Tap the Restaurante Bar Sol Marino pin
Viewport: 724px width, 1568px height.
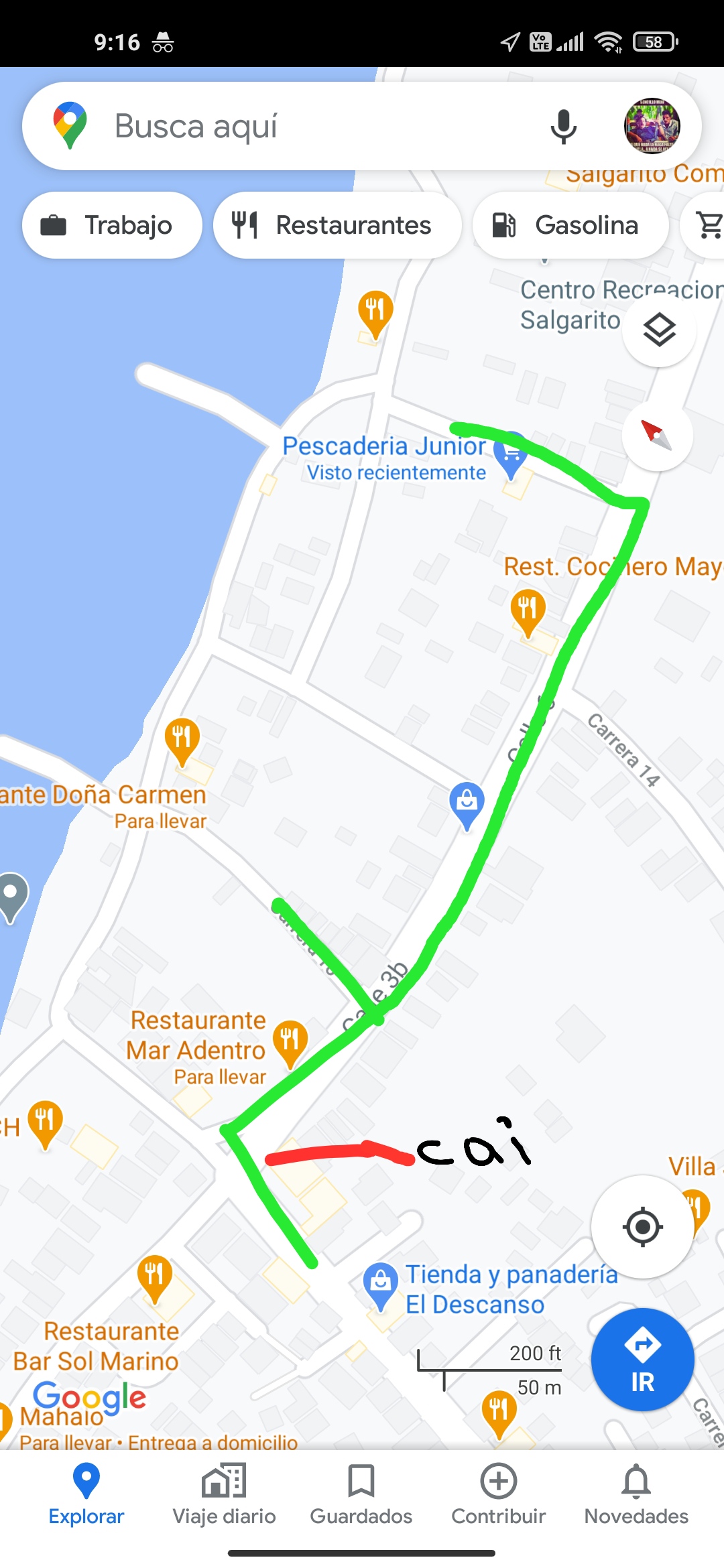[155, 1277]
